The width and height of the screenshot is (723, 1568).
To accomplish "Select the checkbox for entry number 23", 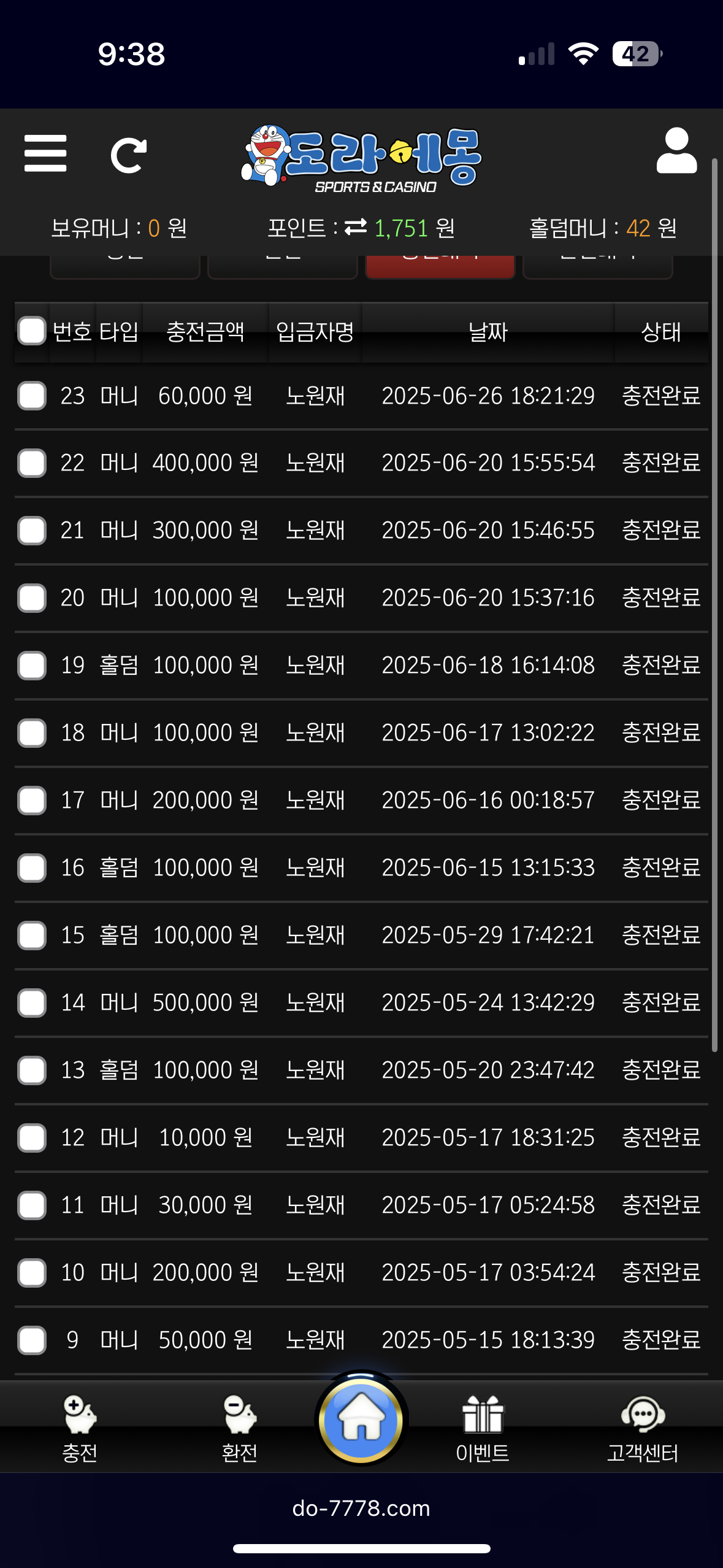I will [32, 396].
